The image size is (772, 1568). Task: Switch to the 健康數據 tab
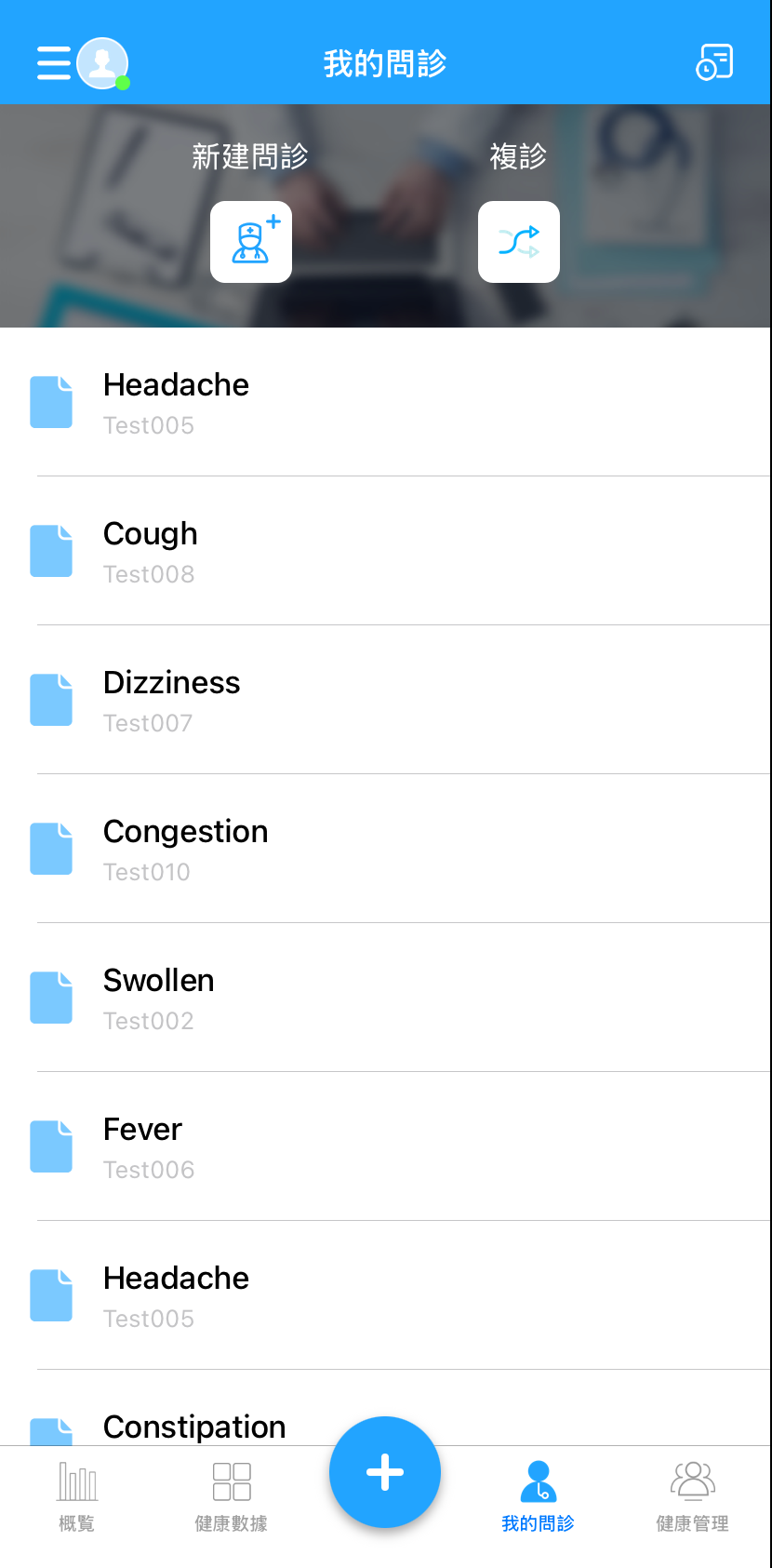coord(232,1494)
